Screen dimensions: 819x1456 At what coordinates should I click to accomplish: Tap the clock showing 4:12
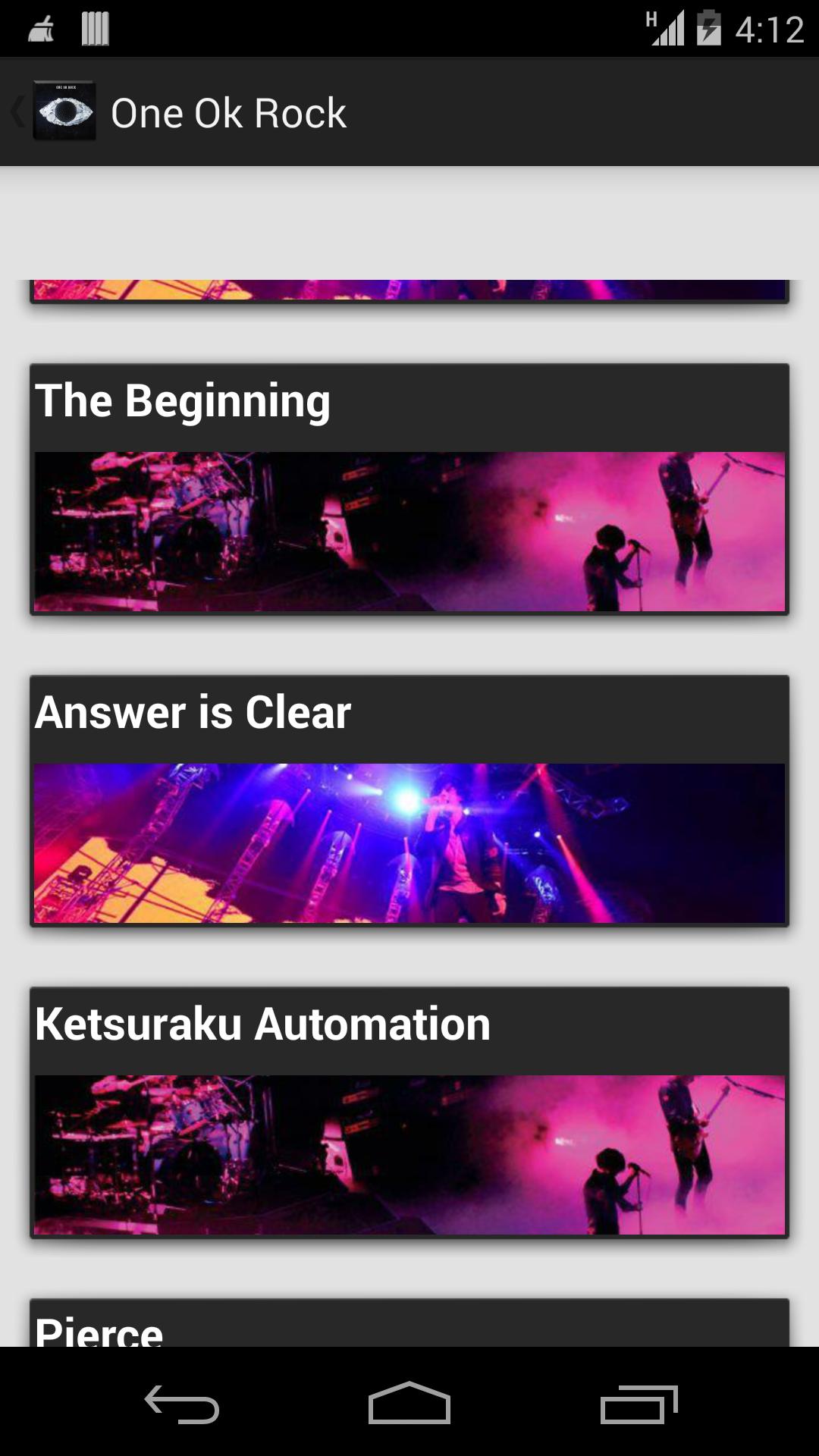pyautogui.click(x=767, y=27)
